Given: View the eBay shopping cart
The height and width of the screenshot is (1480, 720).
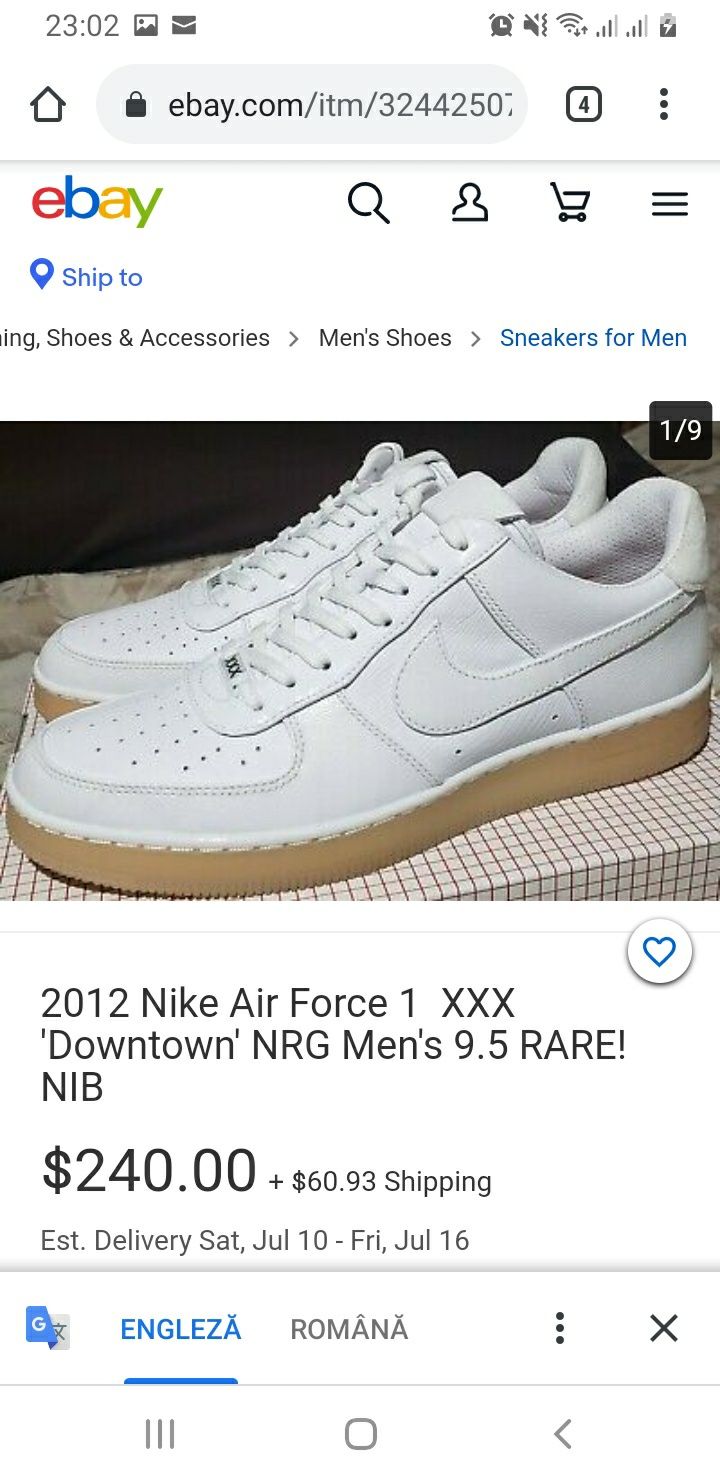Looking at the screenshot, I should 569,203.
